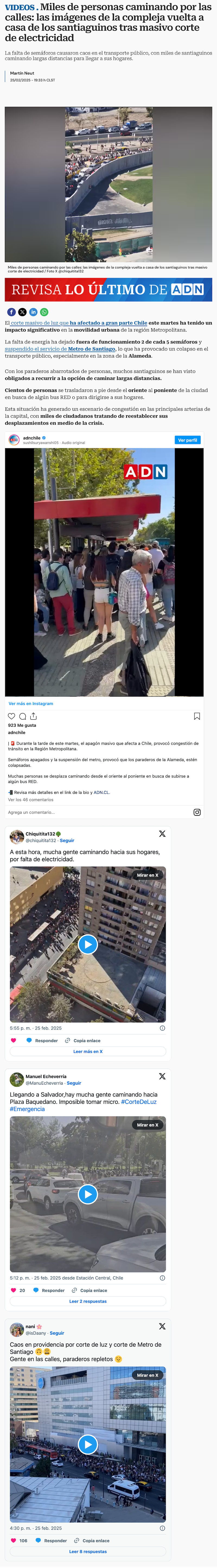Play nani's Providencia video

88,1444
